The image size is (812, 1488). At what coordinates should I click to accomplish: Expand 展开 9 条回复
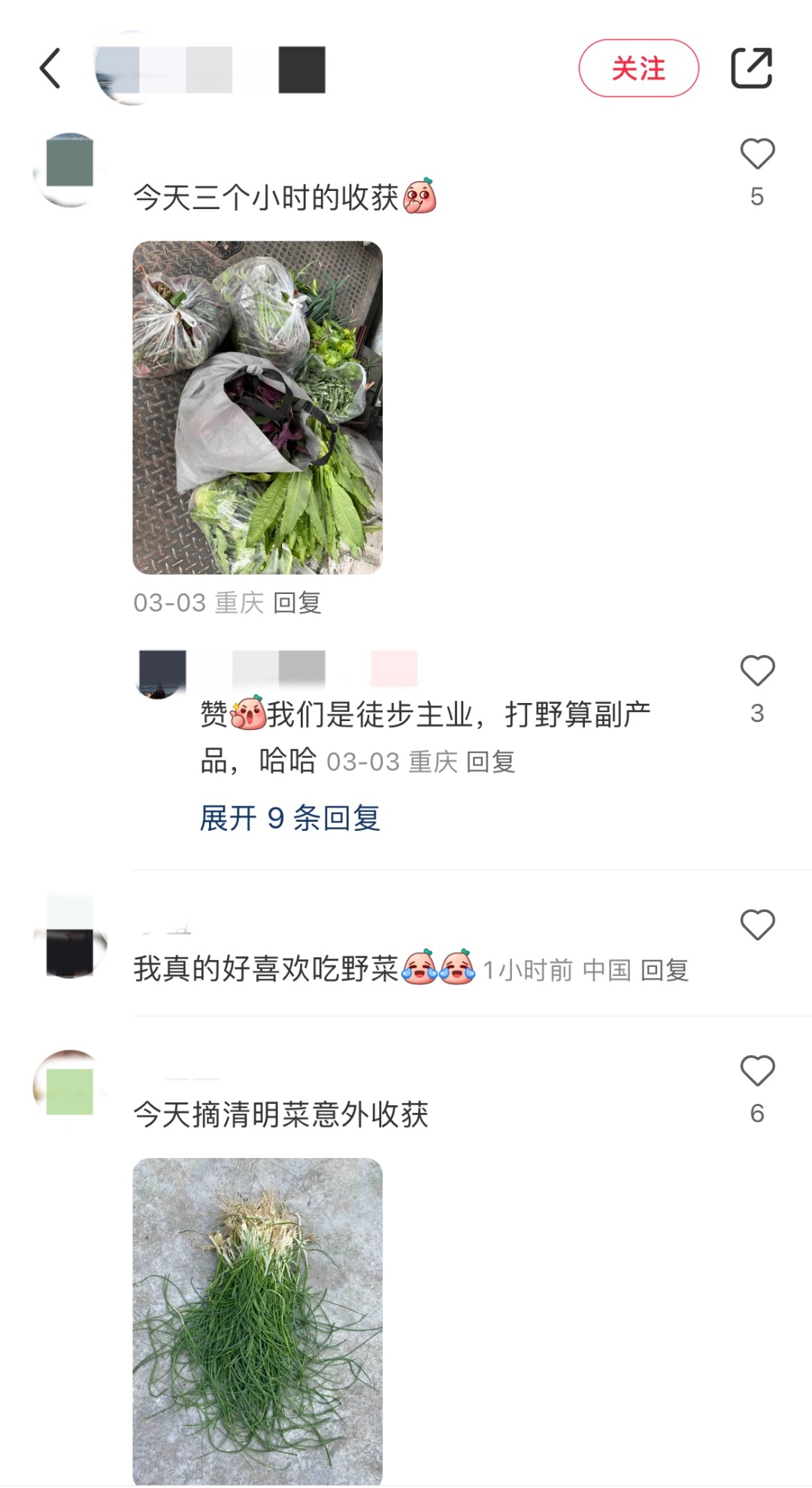coord(289,817)
